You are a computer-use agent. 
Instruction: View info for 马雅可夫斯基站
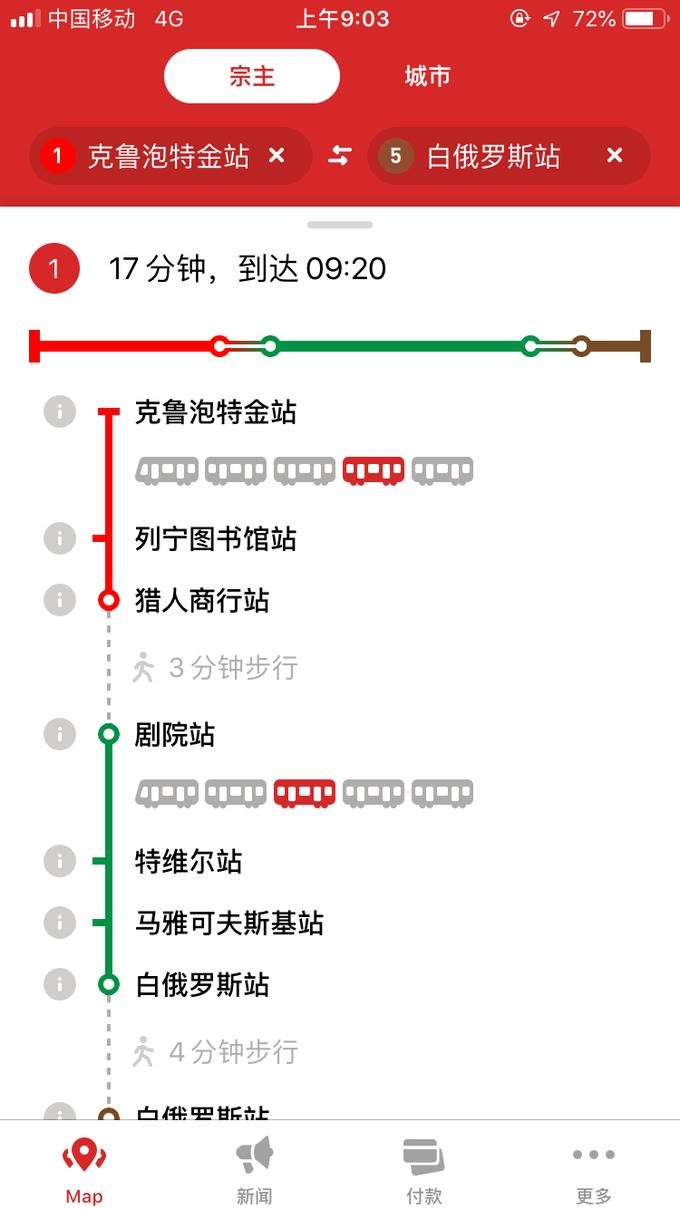[60, 922]
